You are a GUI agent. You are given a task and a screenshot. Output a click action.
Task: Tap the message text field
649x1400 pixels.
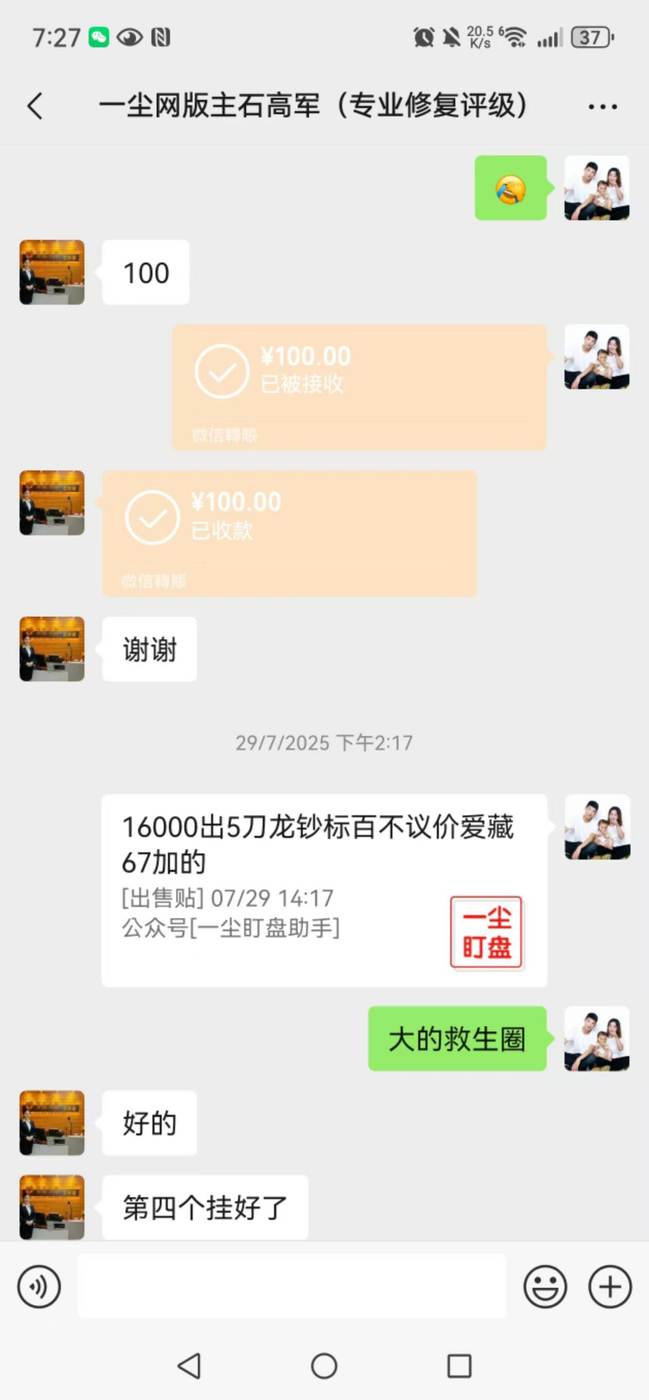291,1286
